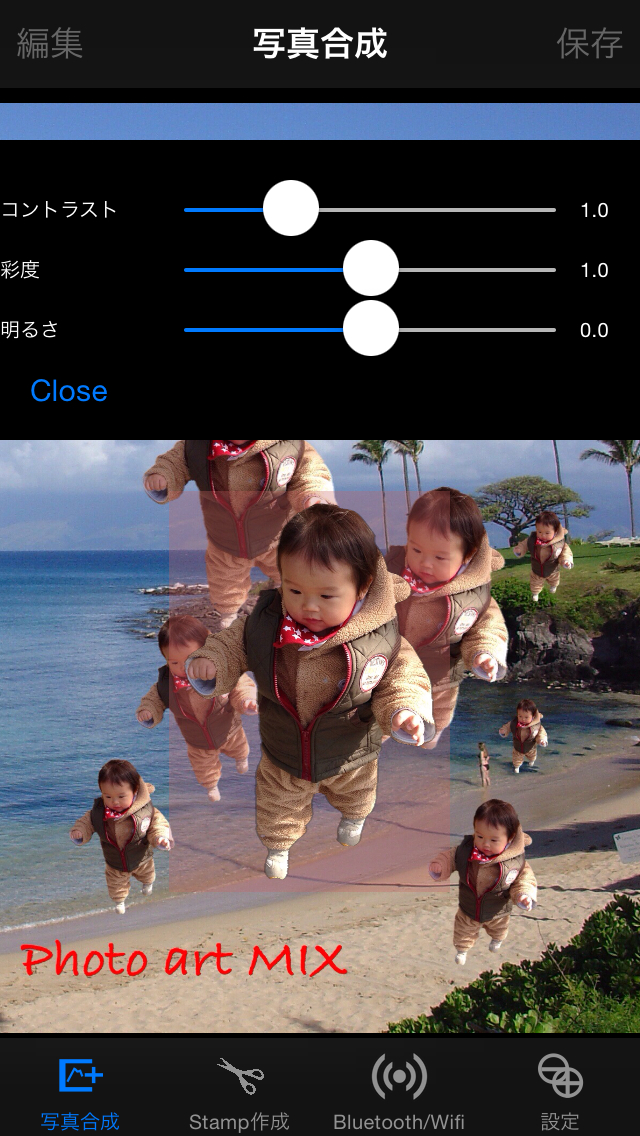This screenshot has width=640, height=1136.
Task: Close the adjustment panel
Action: (69, 391)
